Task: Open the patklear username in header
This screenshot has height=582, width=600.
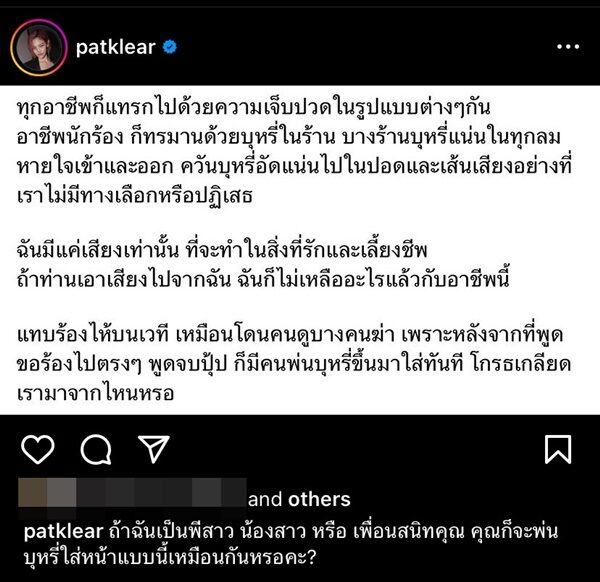Action: (114, 47)
